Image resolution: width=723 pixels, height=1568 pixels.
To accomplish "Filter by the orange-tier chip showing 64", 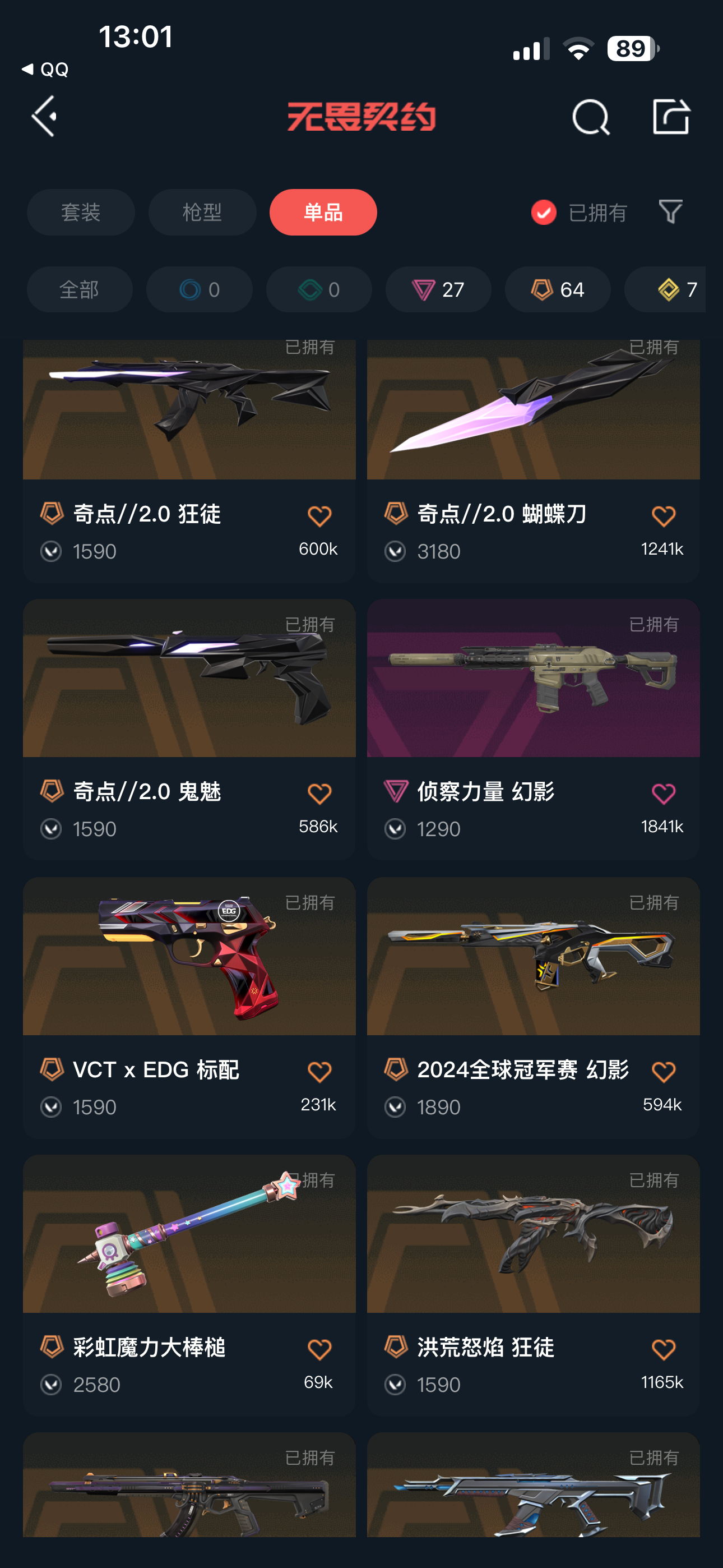I will coord(558,290).
